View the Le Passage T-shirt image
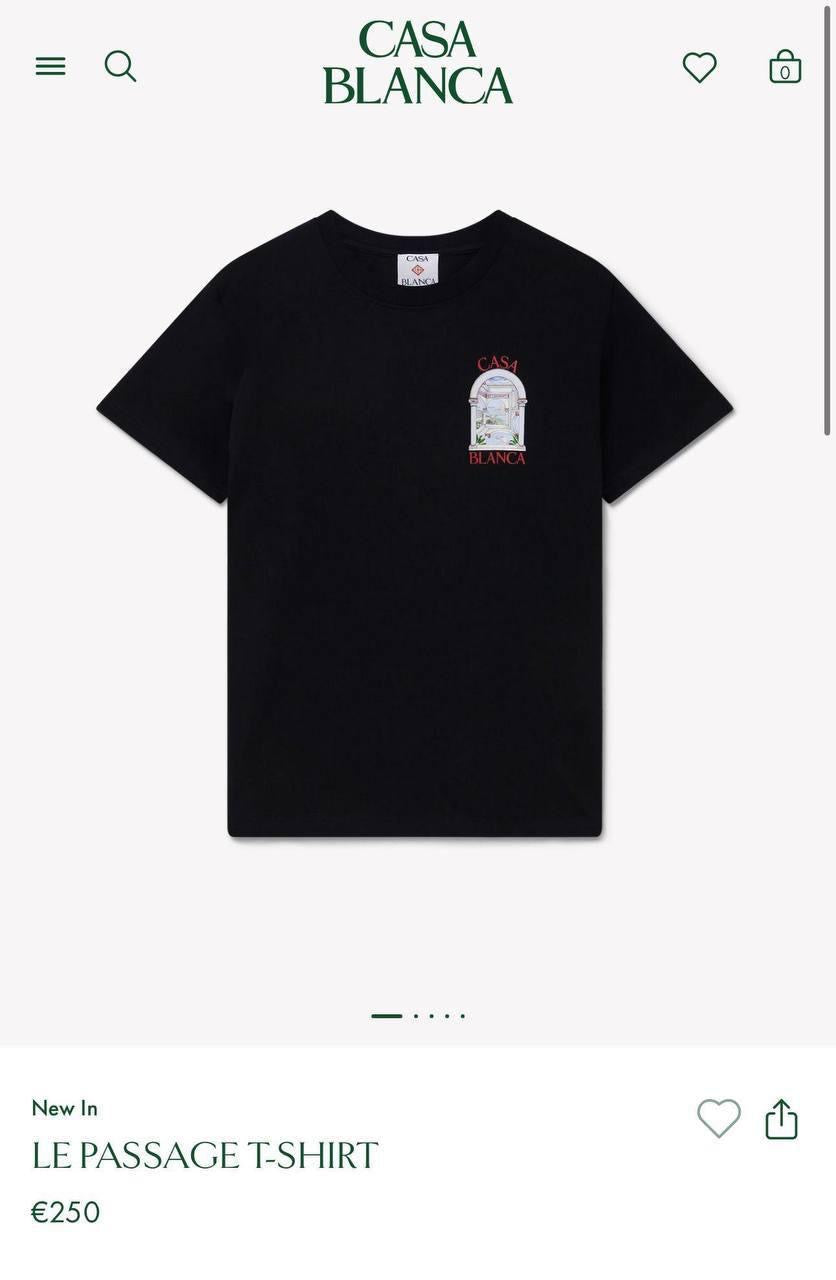The height and width of the screenshot is (1280, 836). 415,523
